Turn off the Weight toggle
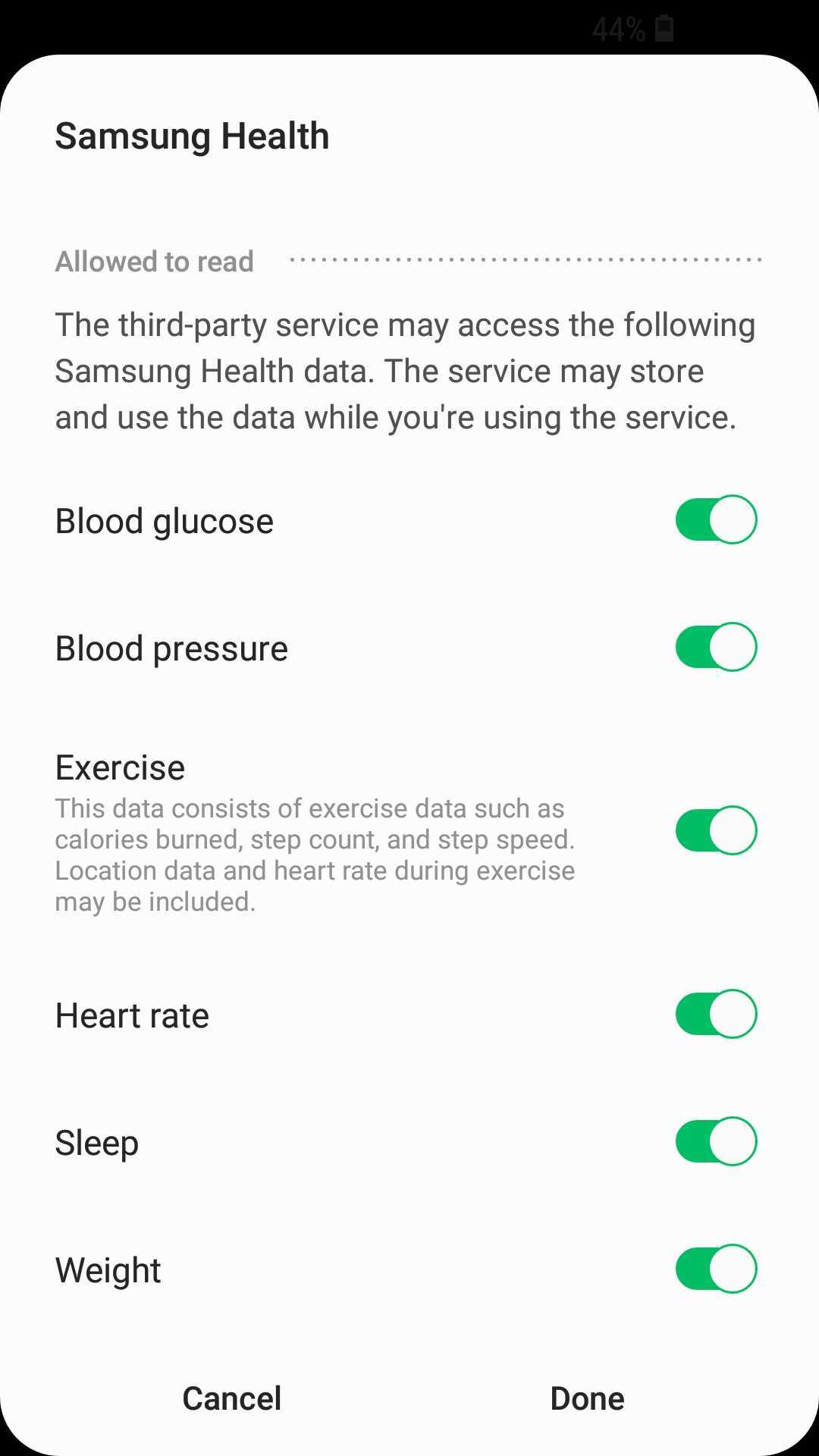 point(716,1269)
